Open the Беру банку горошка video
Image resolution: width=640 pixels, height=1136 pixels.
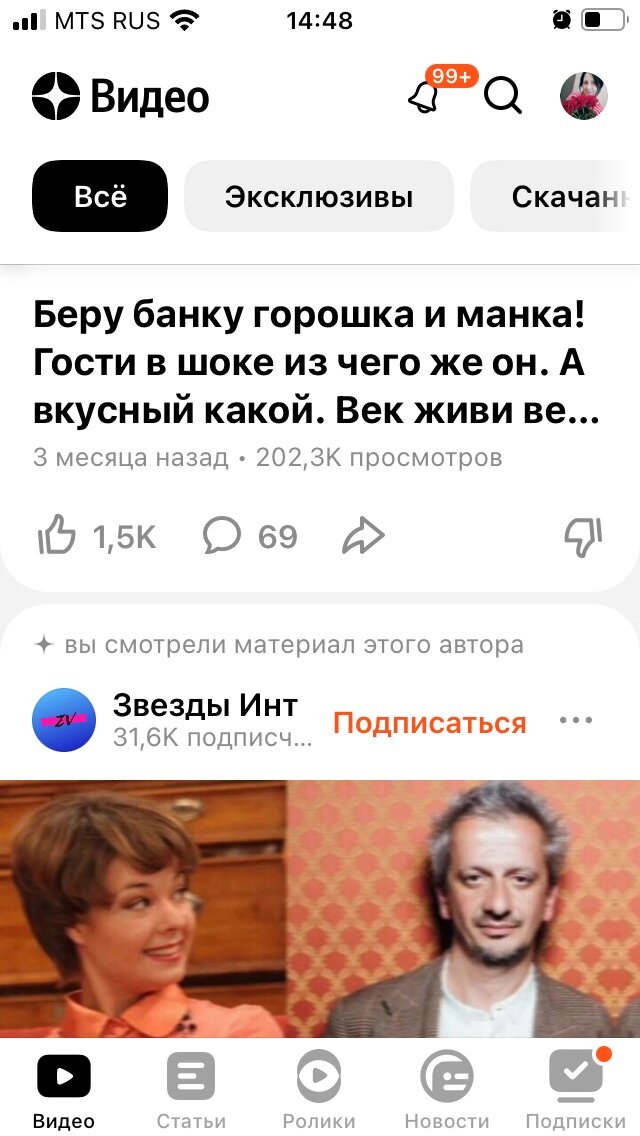point(308,362)
